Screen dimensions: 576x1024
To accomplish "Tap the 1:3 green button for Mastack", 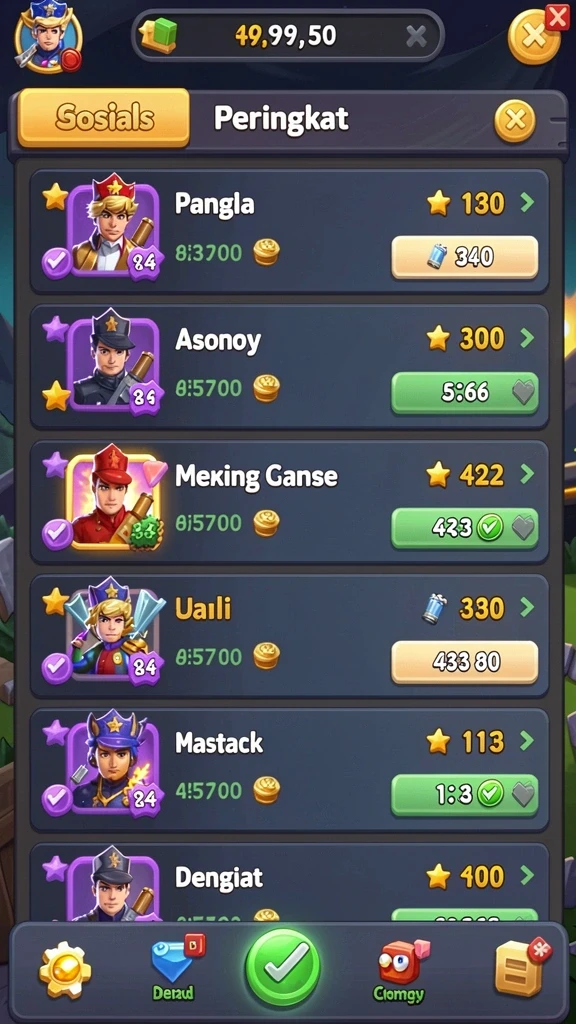I will click(464, 795).
